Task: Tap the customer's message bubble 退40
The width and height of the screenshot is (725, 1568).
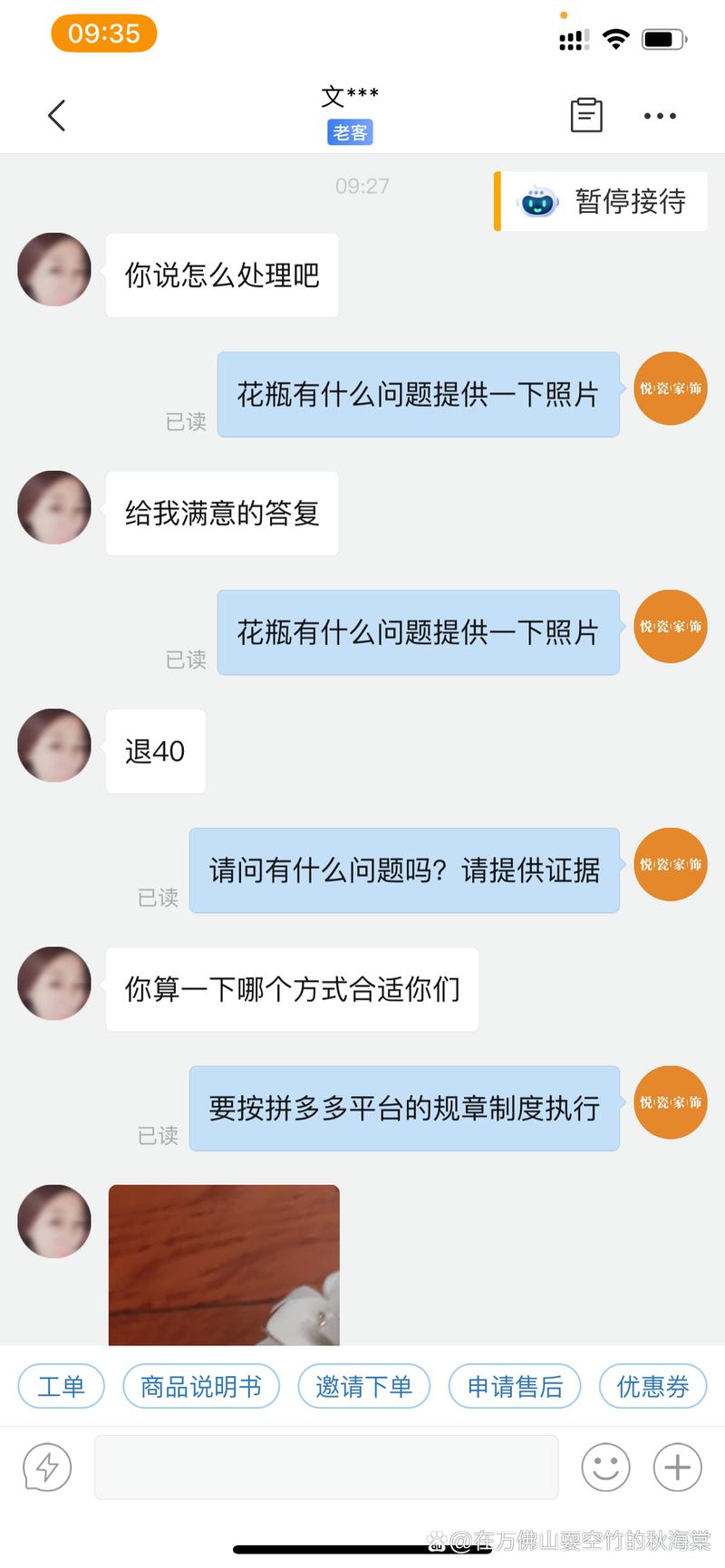Action: (155, 751)
